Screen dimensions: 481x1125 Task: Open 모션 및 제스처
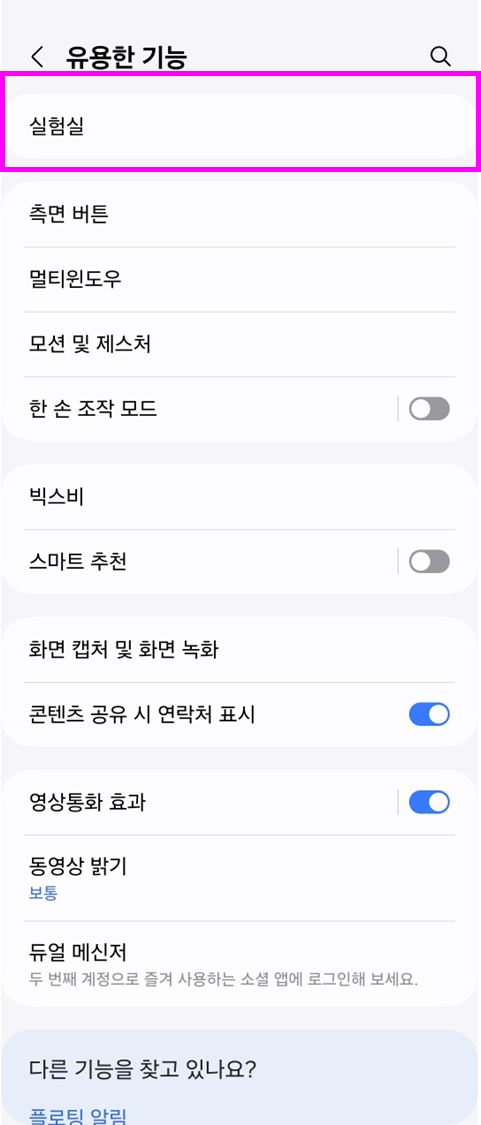click(x=240, y=344)
